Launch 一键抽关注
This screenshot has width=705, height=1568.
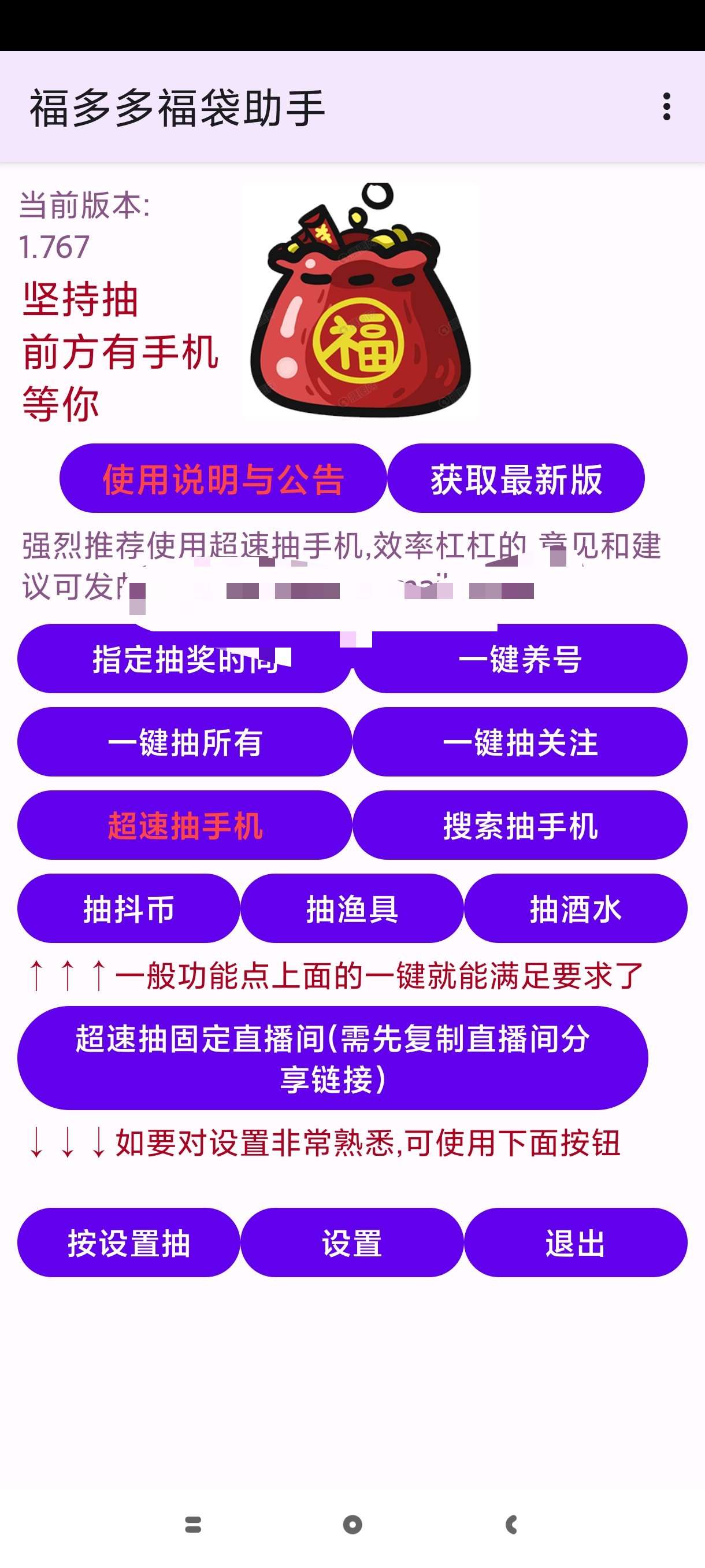pyautogui.click(x=520, y=742)
